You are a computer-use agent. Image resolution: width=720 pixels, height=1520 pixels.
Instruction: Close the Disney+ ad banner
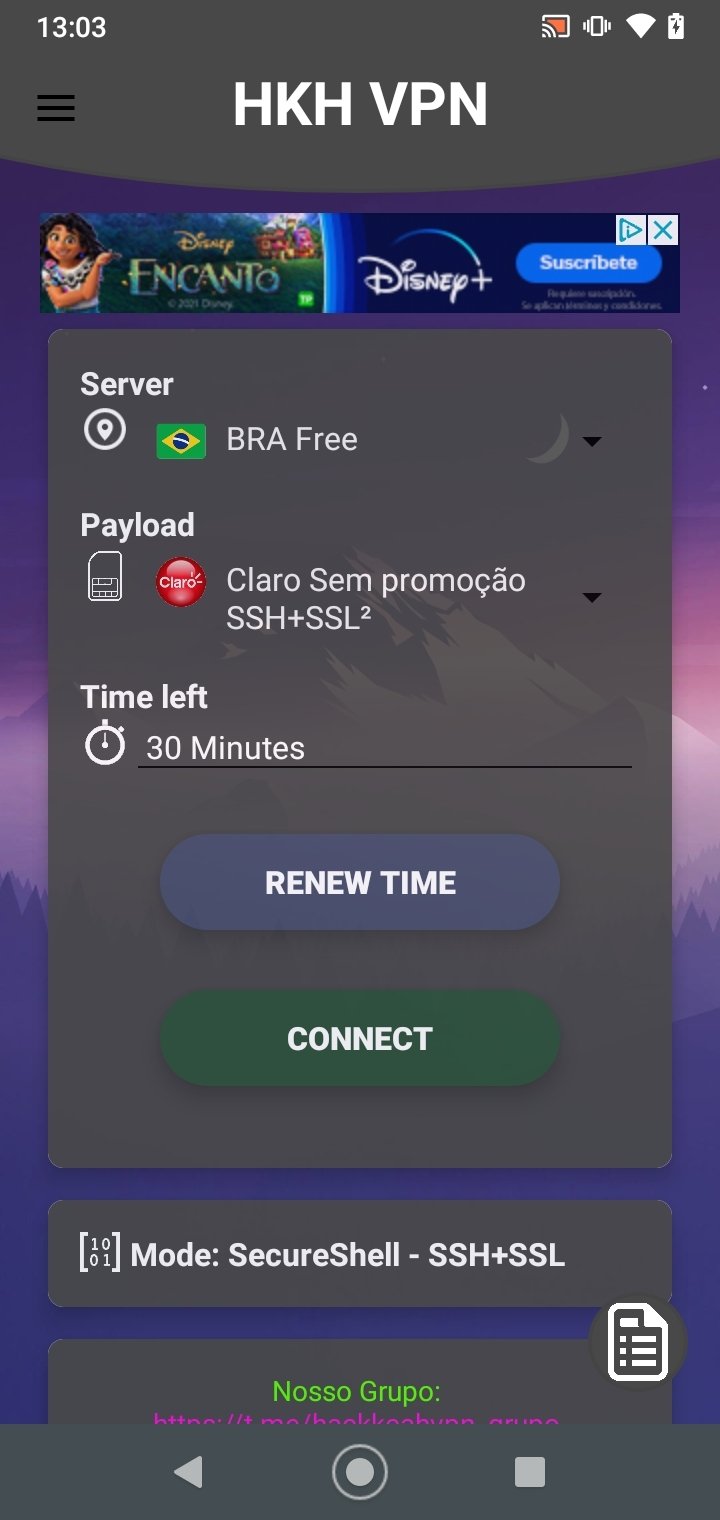[x=663, y=231]
